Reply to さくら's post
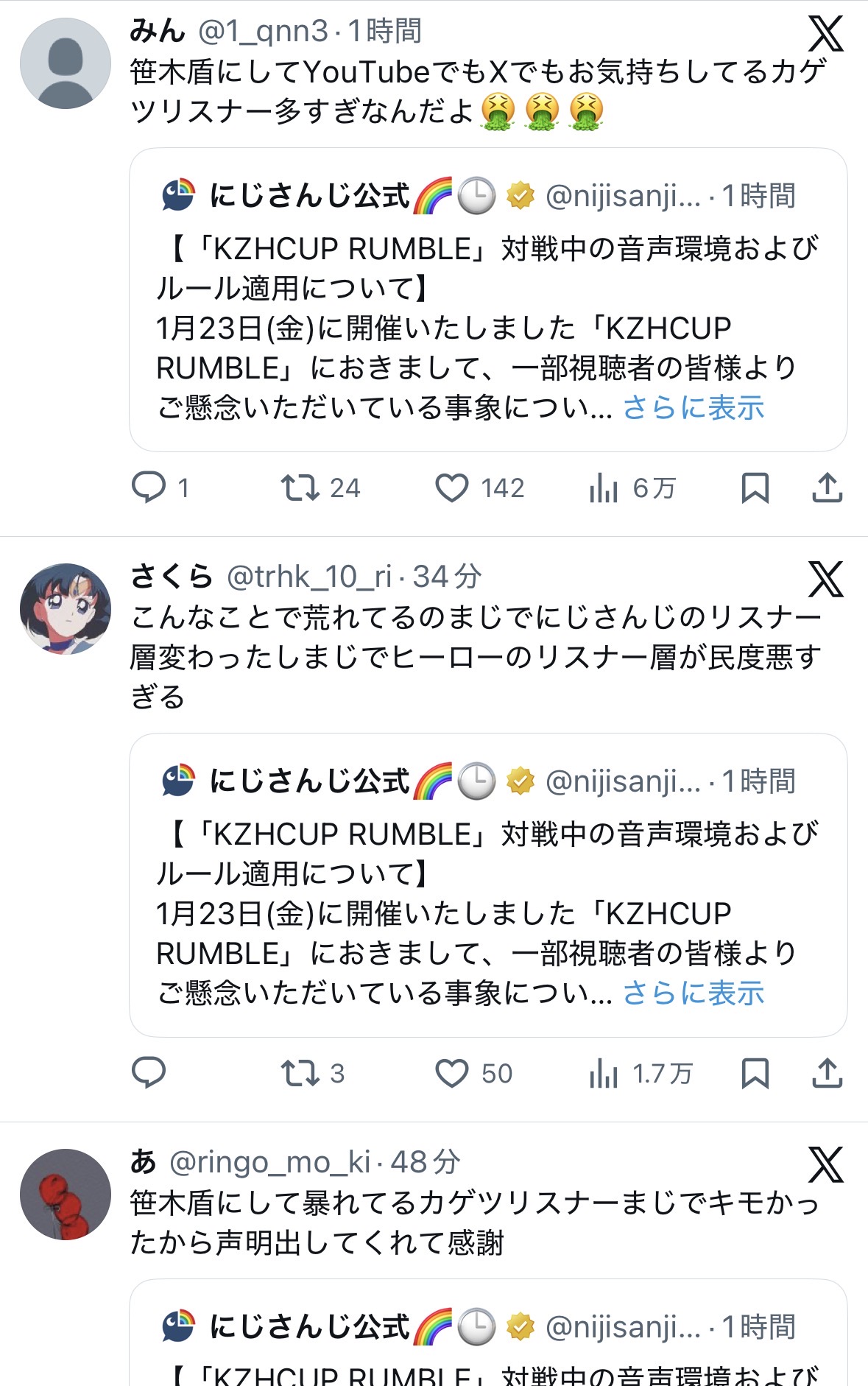Image resolution: width=868 pixels, height=1386 pixels. click(x=149, y=1073)
